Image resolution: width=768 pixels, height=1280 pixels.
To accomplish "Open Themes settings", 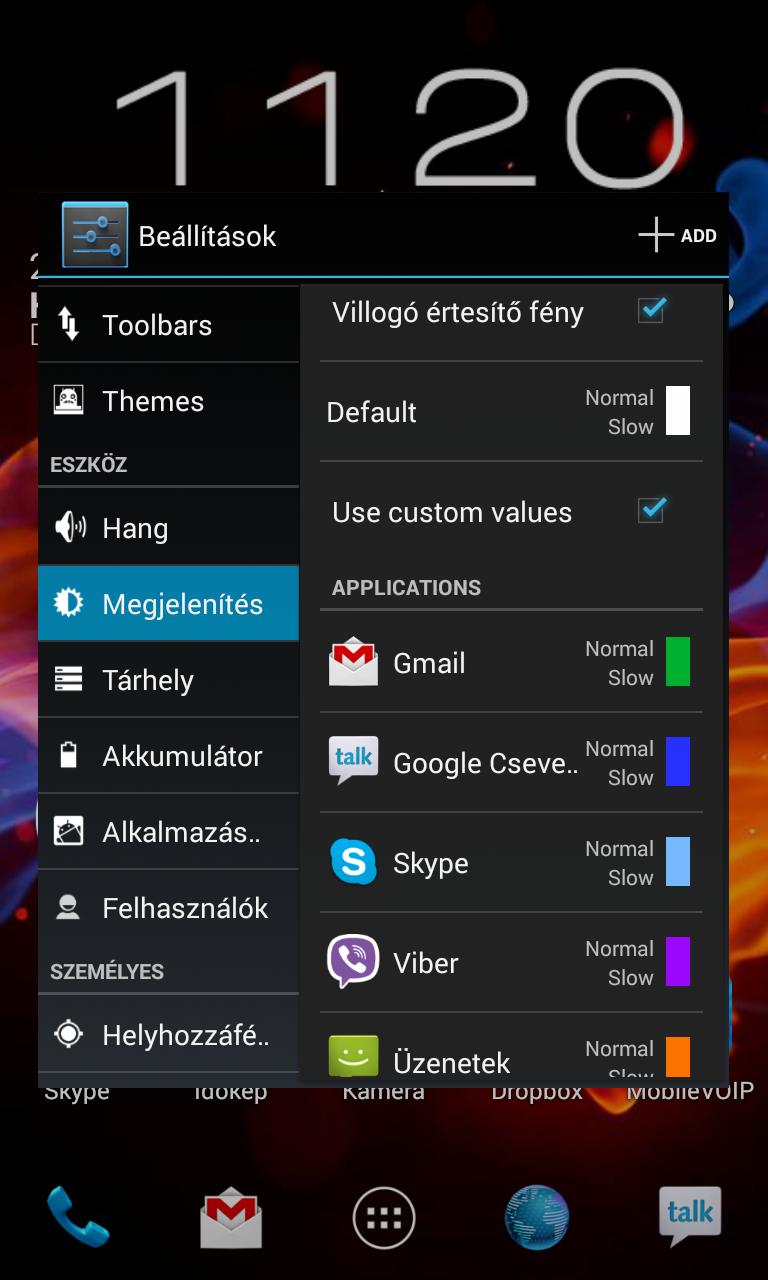I will tap(168, 401).
